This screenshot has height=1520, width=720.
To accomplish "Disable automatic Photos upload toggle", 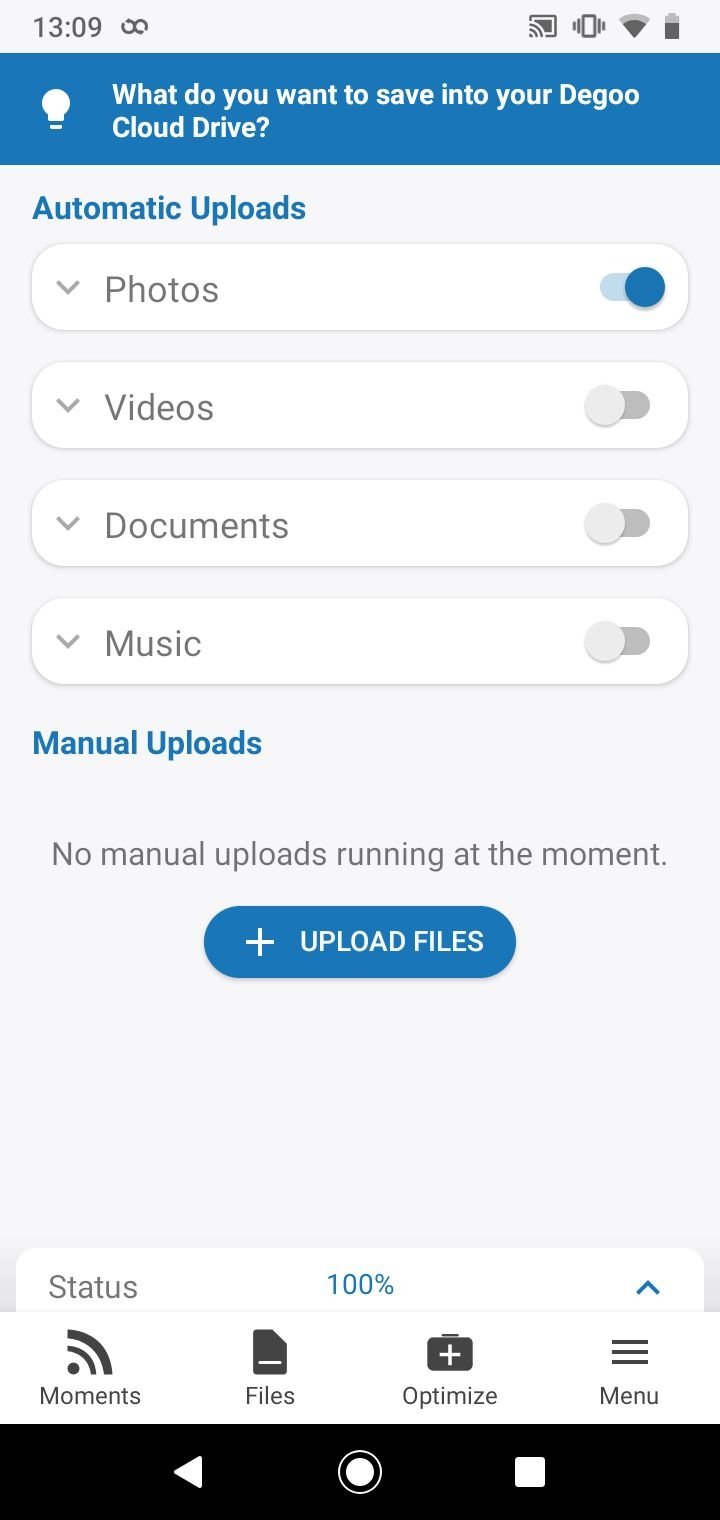I will pos(632,288).
